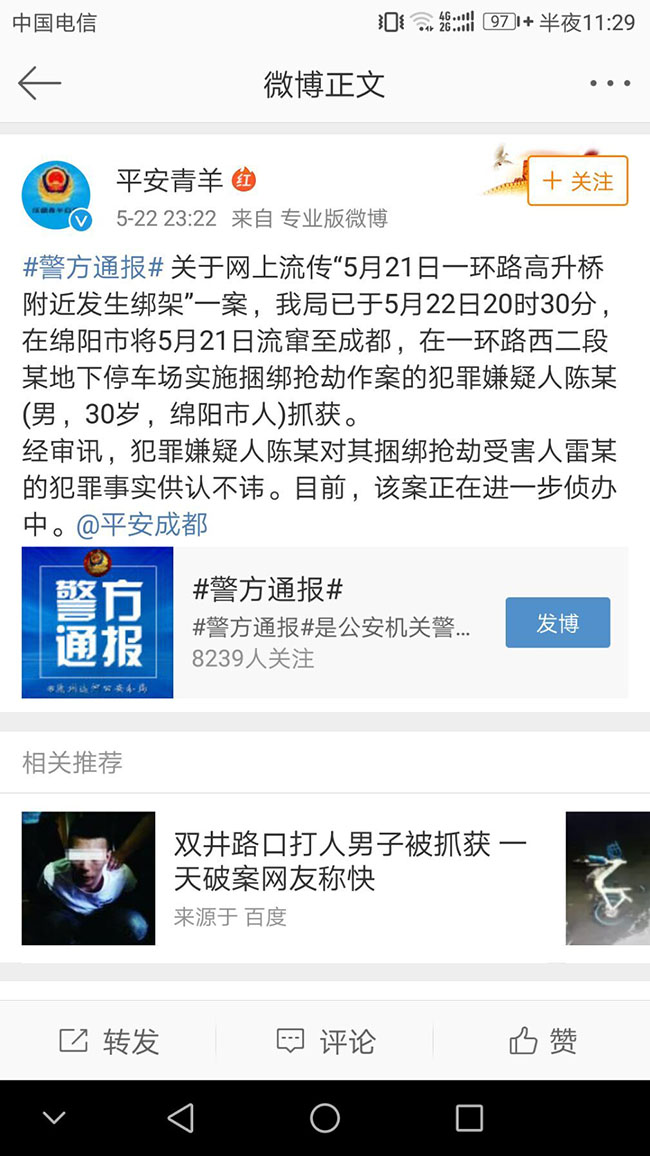The width and height of the screenshot is (650, 1156).
Task: Tap the system home button
Action: coord(325,1118)
